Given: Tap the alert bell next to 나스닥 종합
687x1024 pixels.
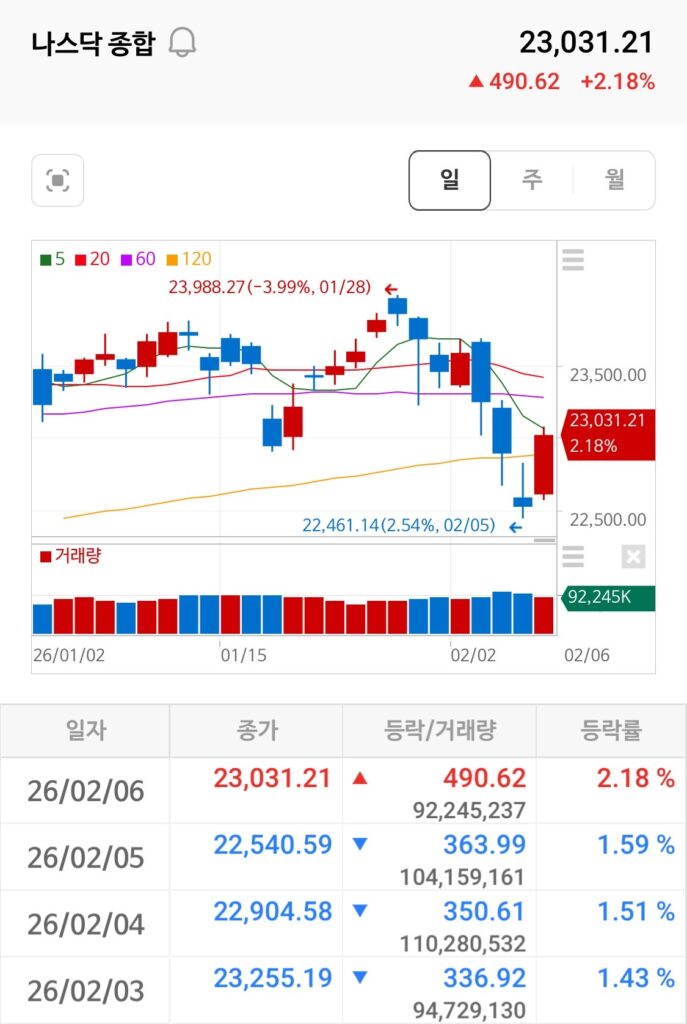Looking at the screenshot, I should point(182,43).
